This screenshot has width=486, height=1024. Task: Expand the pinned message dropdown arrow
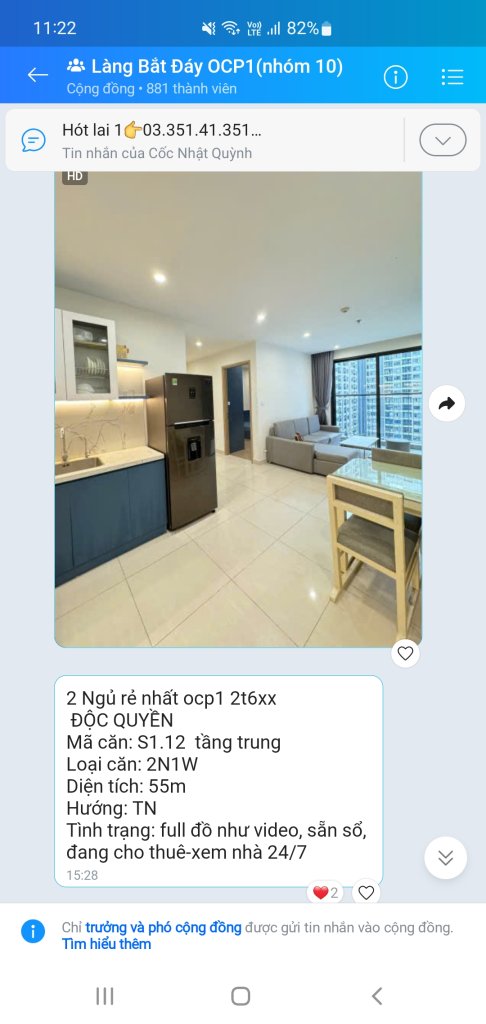click(x=442, y=140)
